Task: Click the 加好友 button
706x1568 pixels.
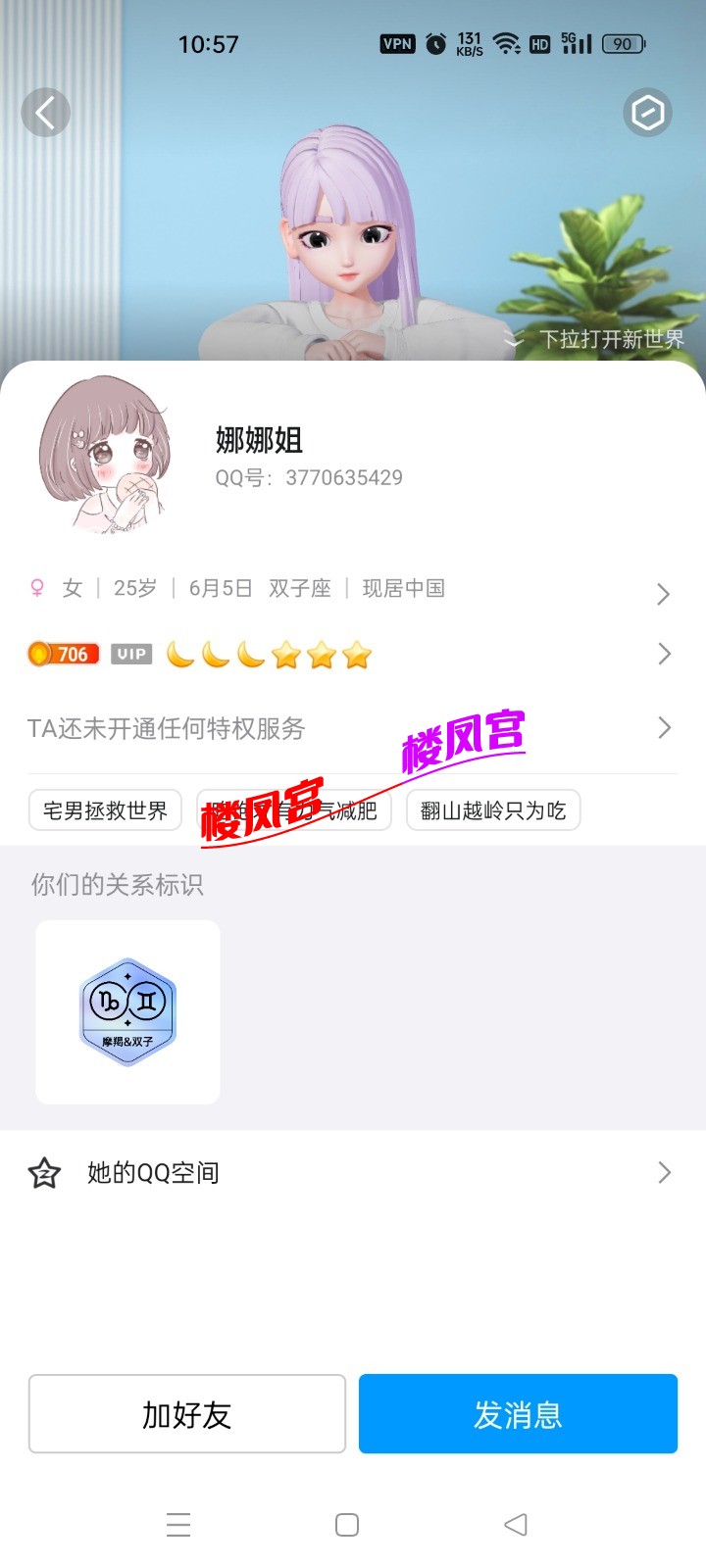Action: tap(187, 1413)
